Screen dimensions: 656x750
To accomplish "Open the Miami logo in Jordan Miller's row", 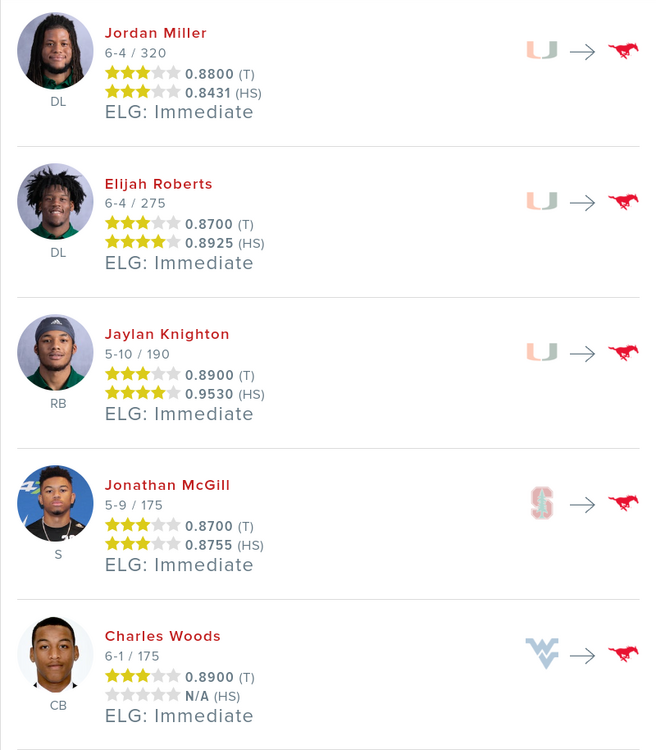I will coord(542,50).
